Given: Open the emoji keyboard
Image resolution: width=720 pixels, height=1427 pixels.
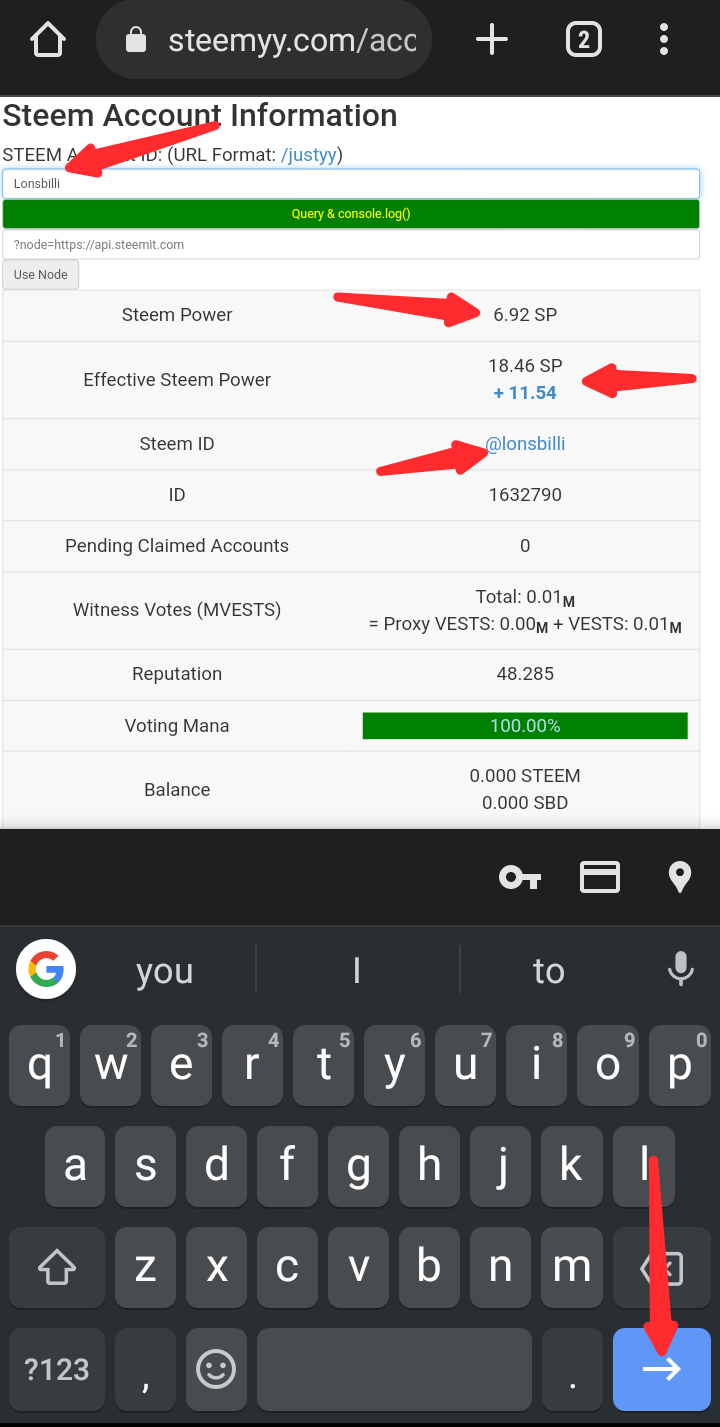Looking at the screenshot, I should tap(216, 1369).
